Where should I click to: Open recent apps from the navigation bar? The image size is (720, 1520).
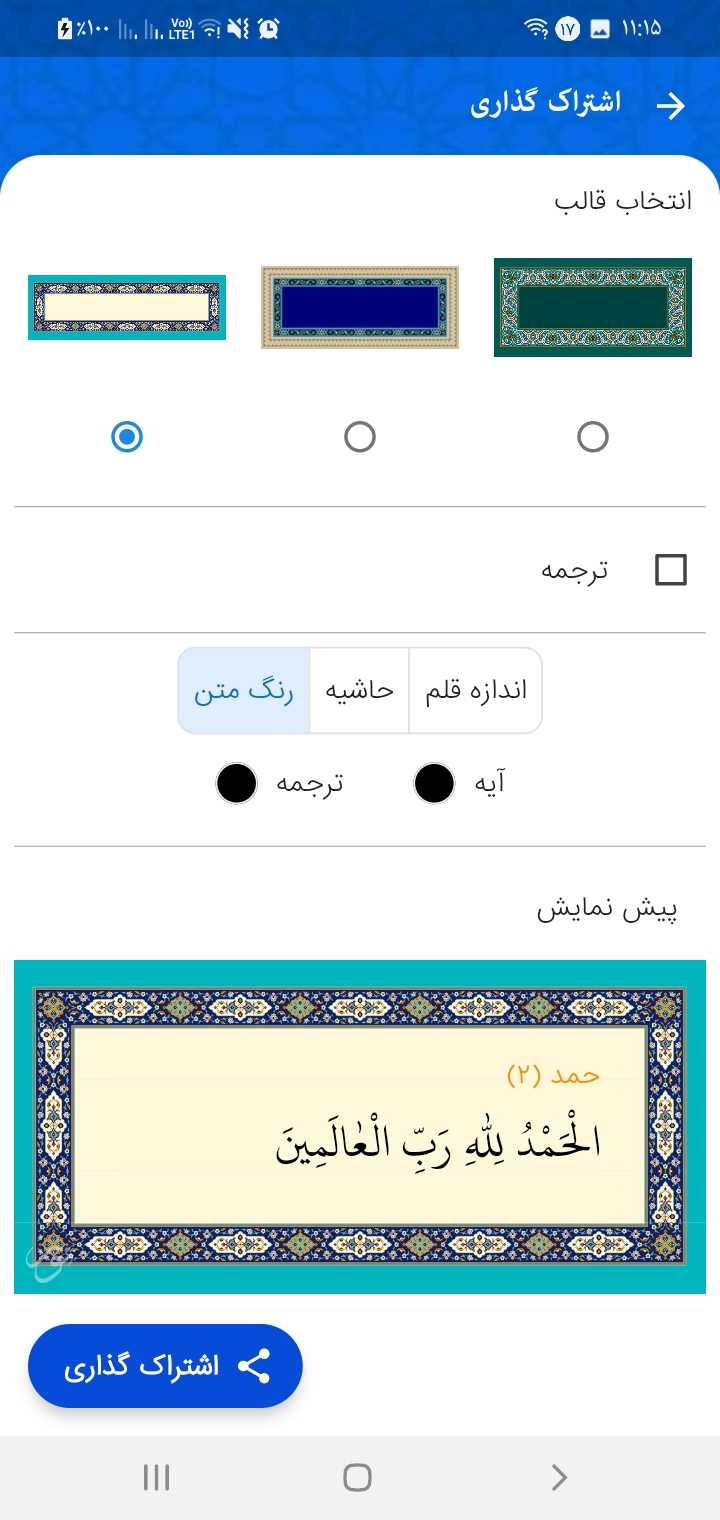[155, 1476]
